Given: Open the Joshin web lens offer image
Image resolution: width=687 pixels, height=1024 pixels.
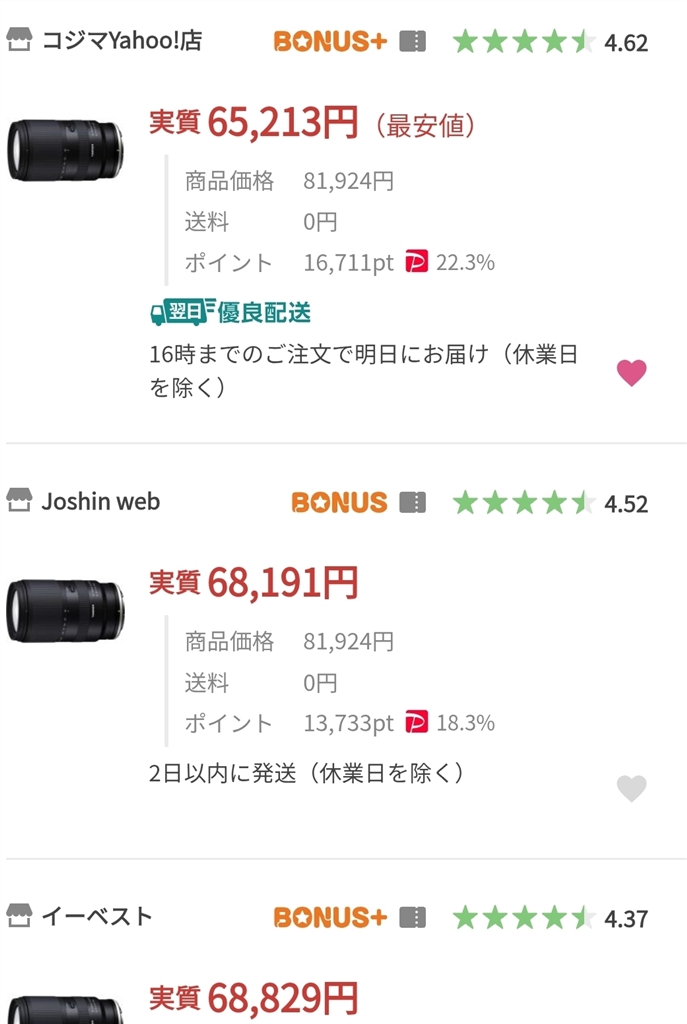Looking at the screenshot, I should click(x=66, y=609).
